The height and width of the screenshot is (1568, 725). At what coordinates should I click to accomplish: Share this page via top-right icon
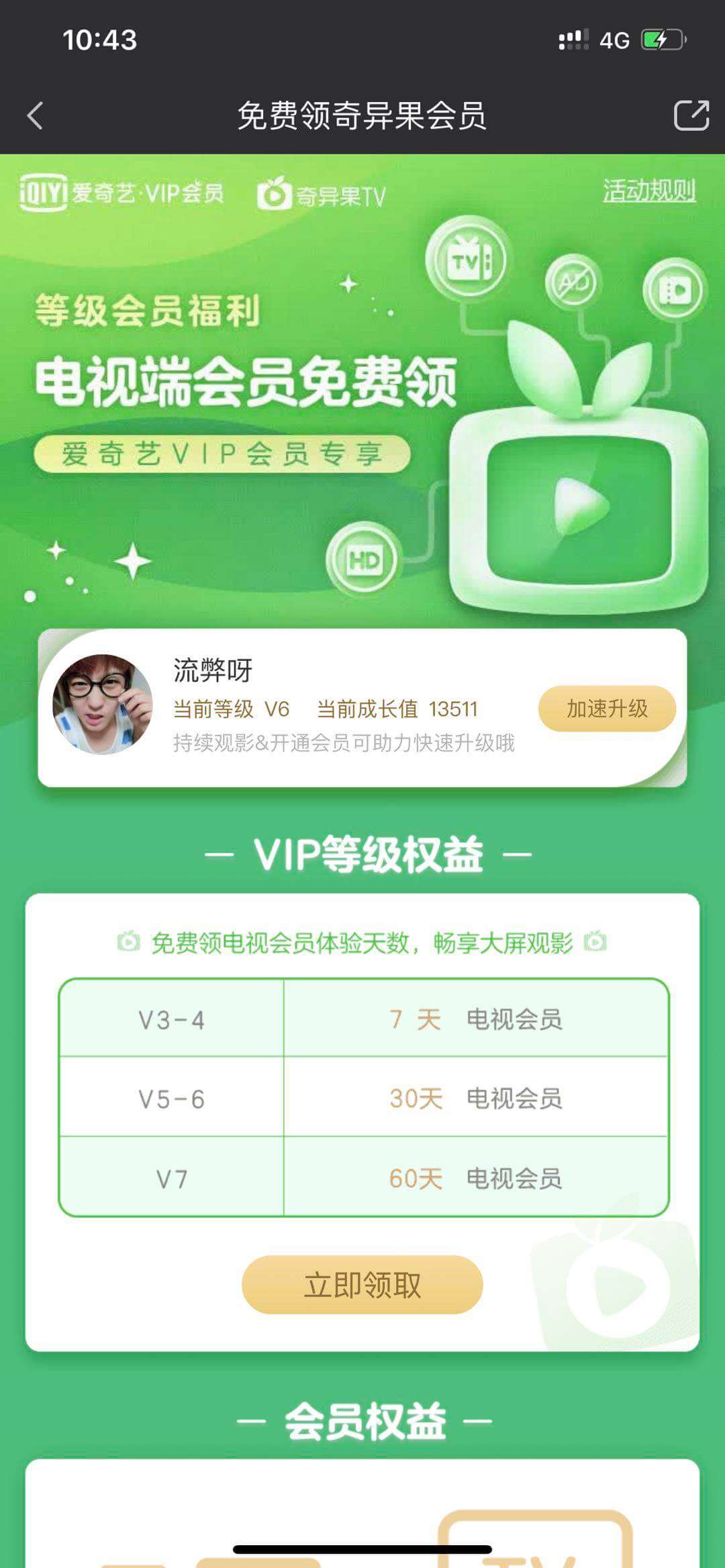[691, 115]
